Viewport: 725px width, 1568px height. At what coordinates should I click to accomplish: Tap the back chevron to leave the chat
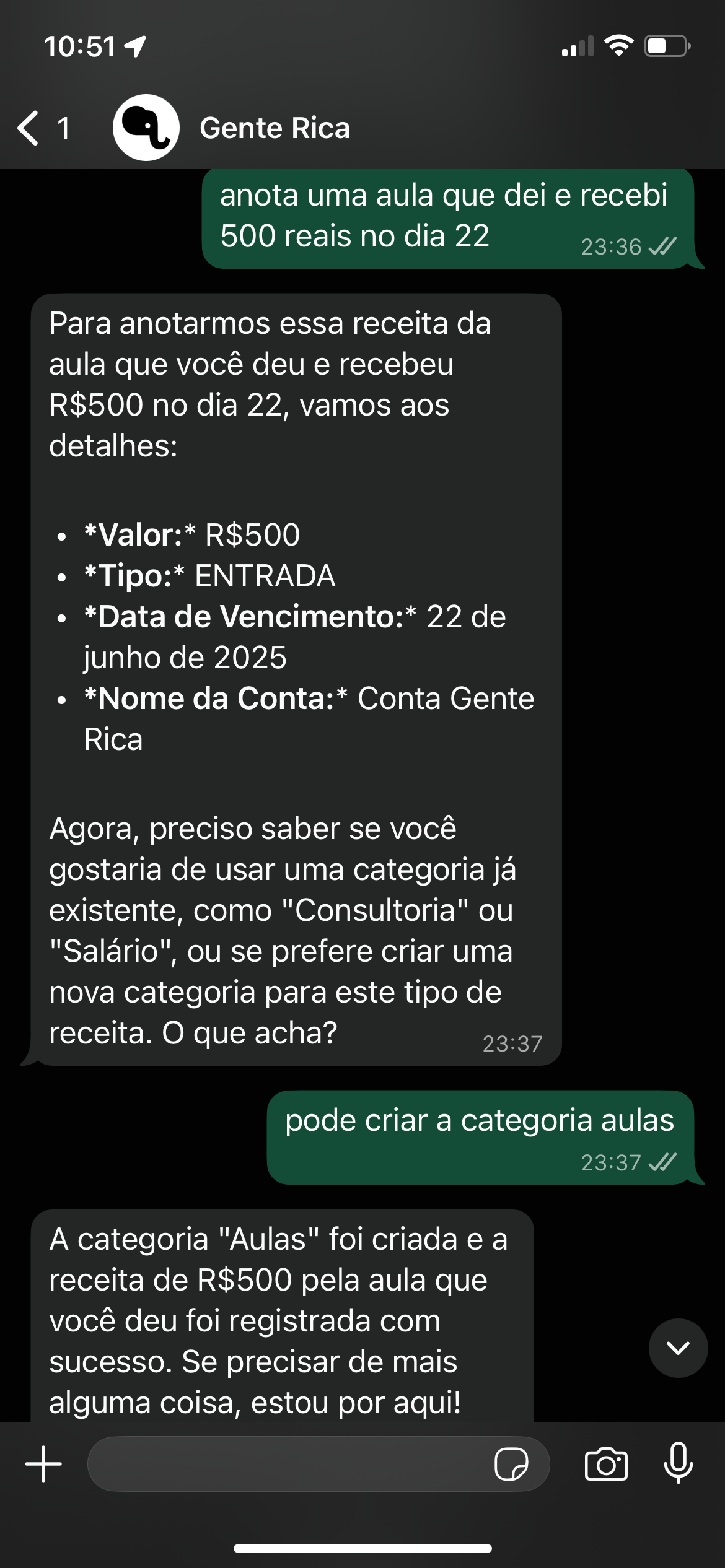click(x=28, y=128)
